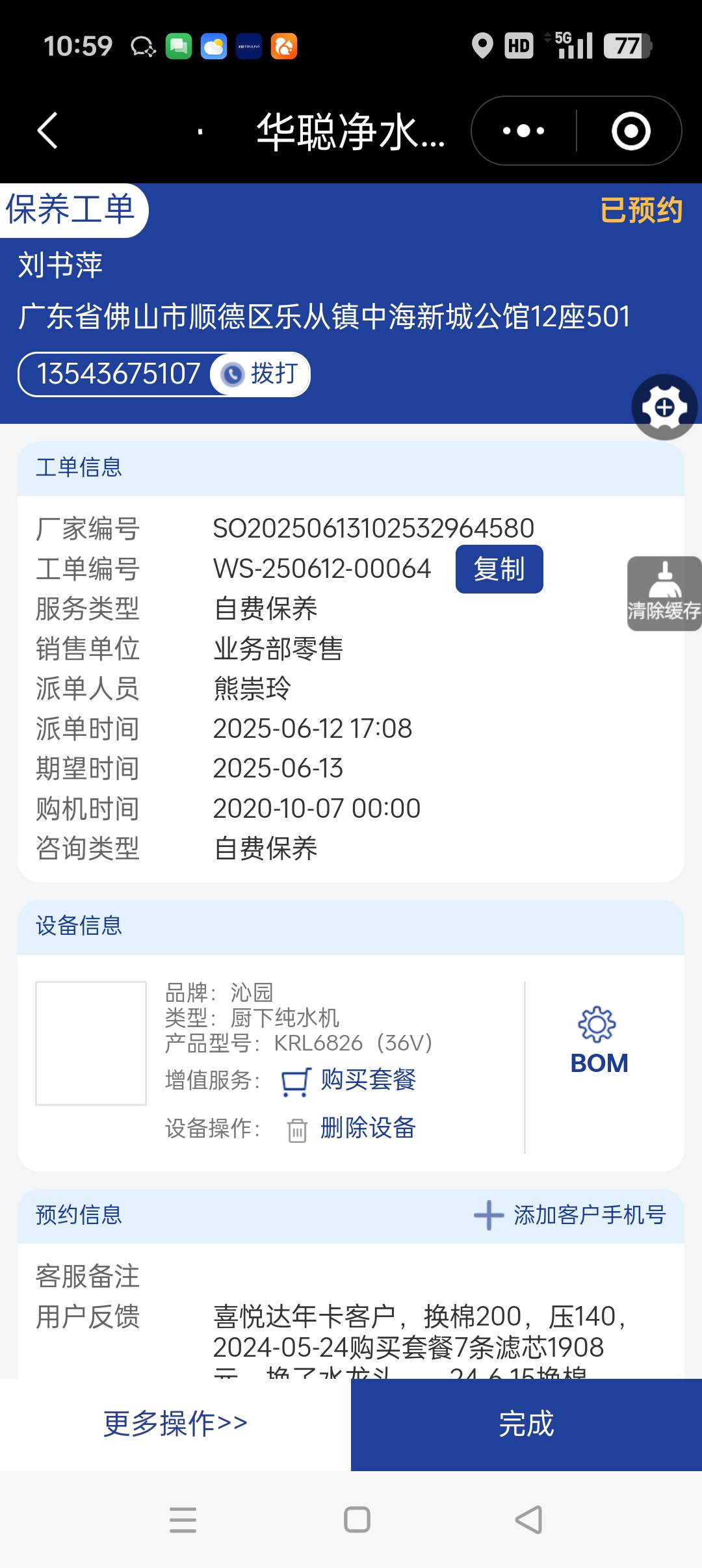The width and height of the screenshot is (702, 1568).
Task: Go back using the top-left arrow
Action: pos(47,131)
